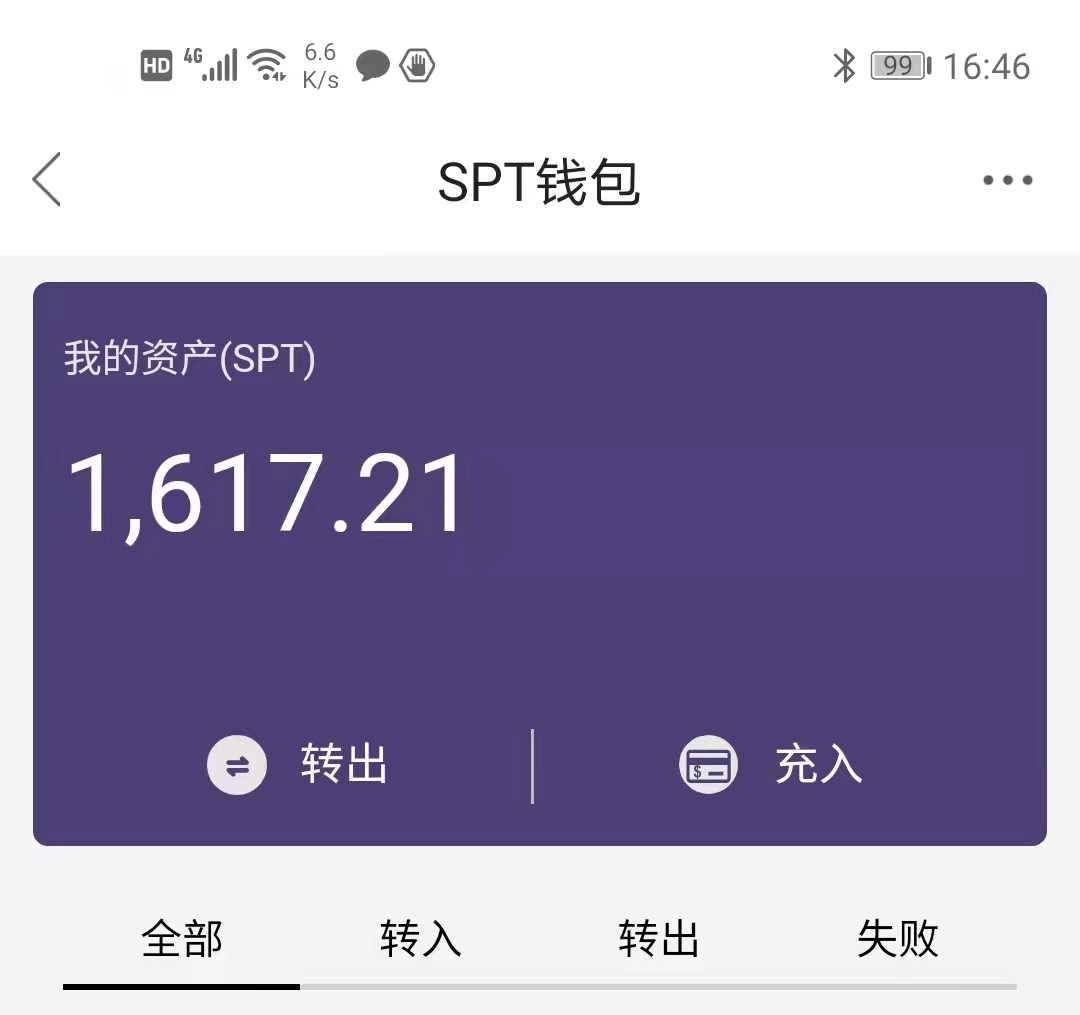Open the three-dot overflow menu
This screenshot has width=1080, height=1015.
pos(1007,180)
